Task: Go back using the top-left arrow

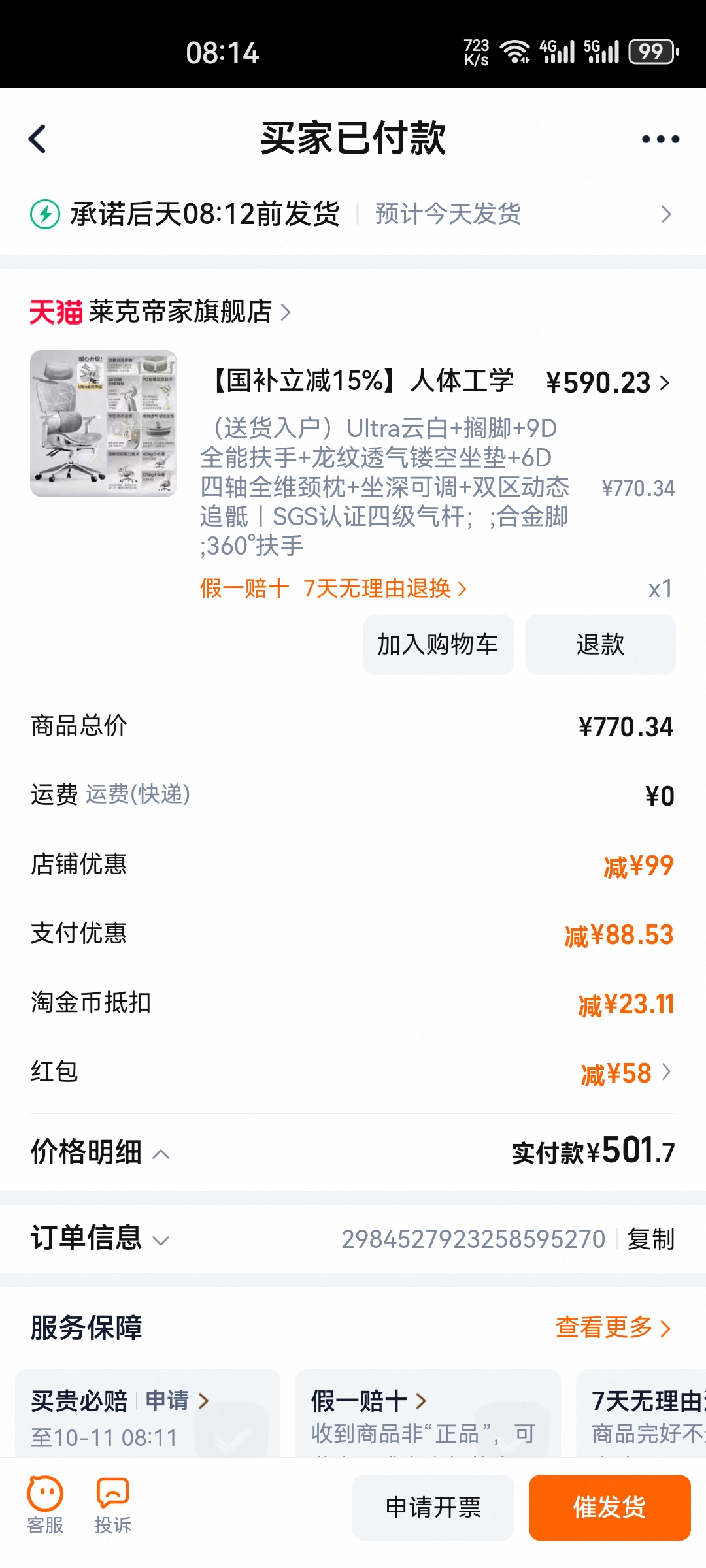Action: click(38, 139)
